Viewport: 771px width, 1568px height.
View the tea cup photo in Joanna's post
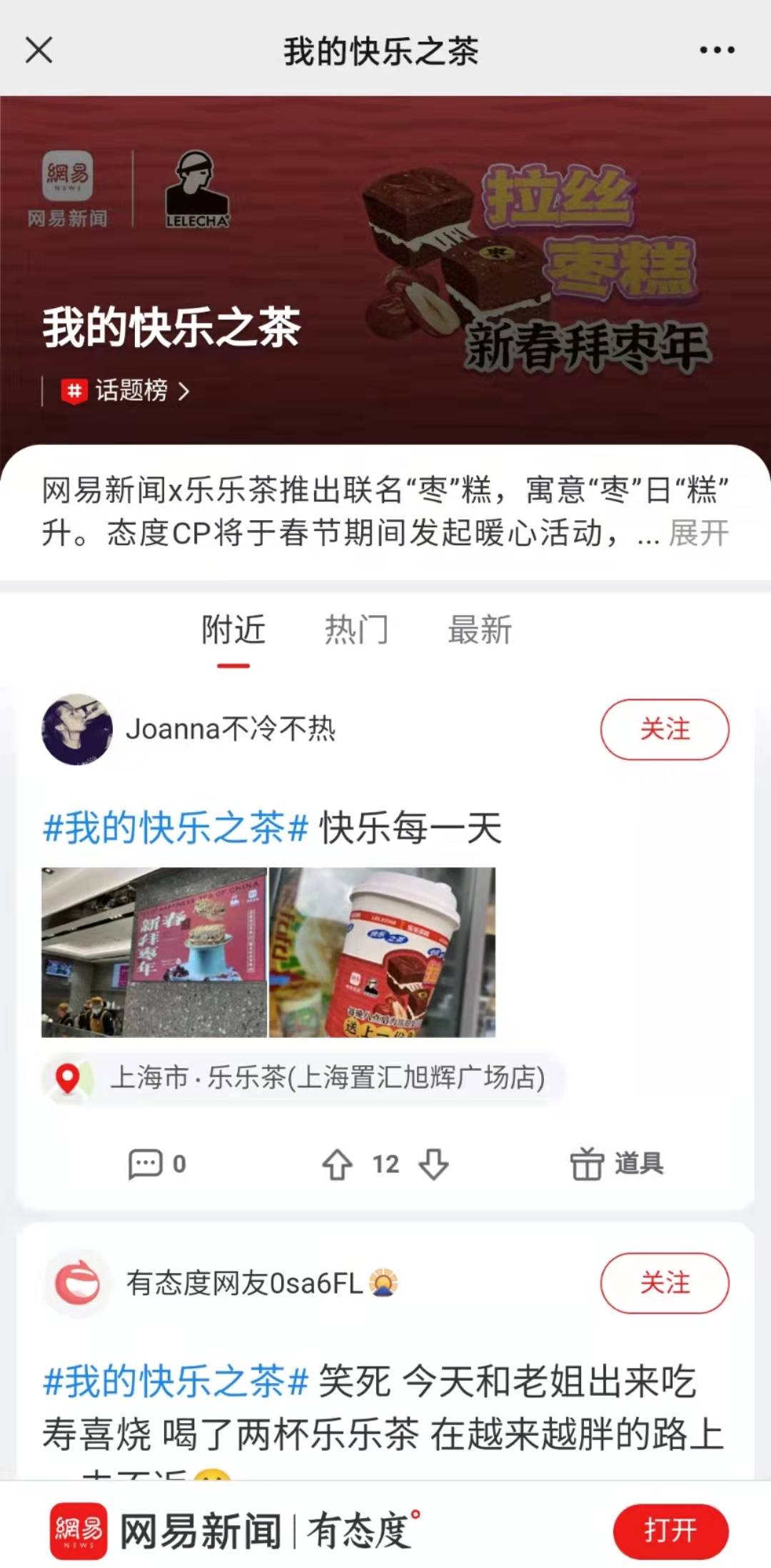point(382,952)
